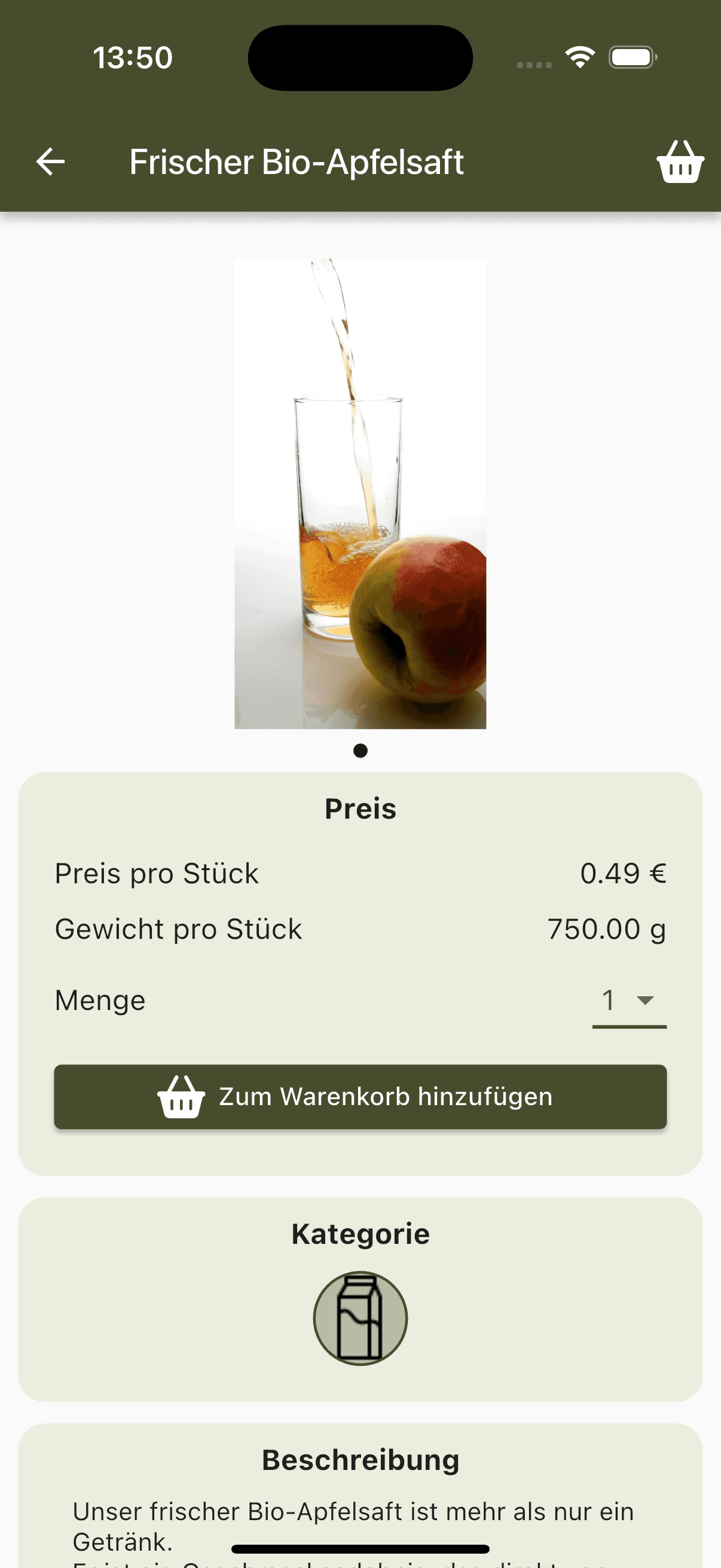Tap the juice carton category icon
Screen dimensions: 721x1568
(x=360, y=1317)
